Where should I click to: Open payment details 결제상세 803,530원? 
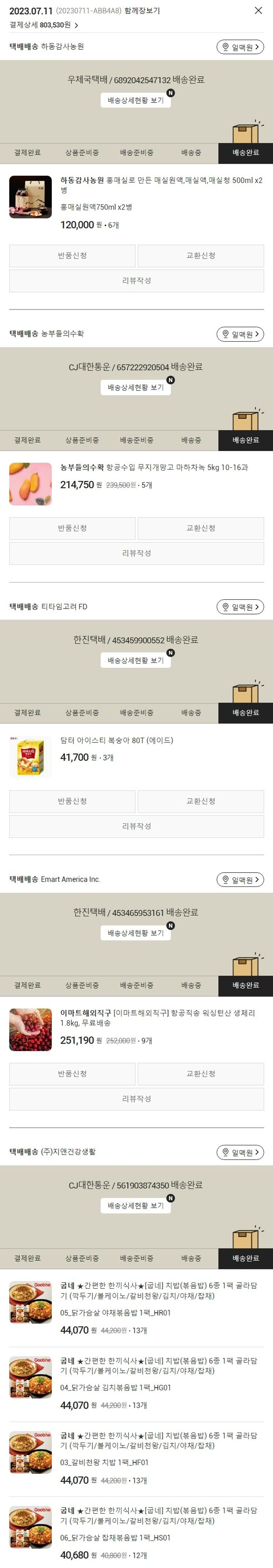tap(44, 25)
